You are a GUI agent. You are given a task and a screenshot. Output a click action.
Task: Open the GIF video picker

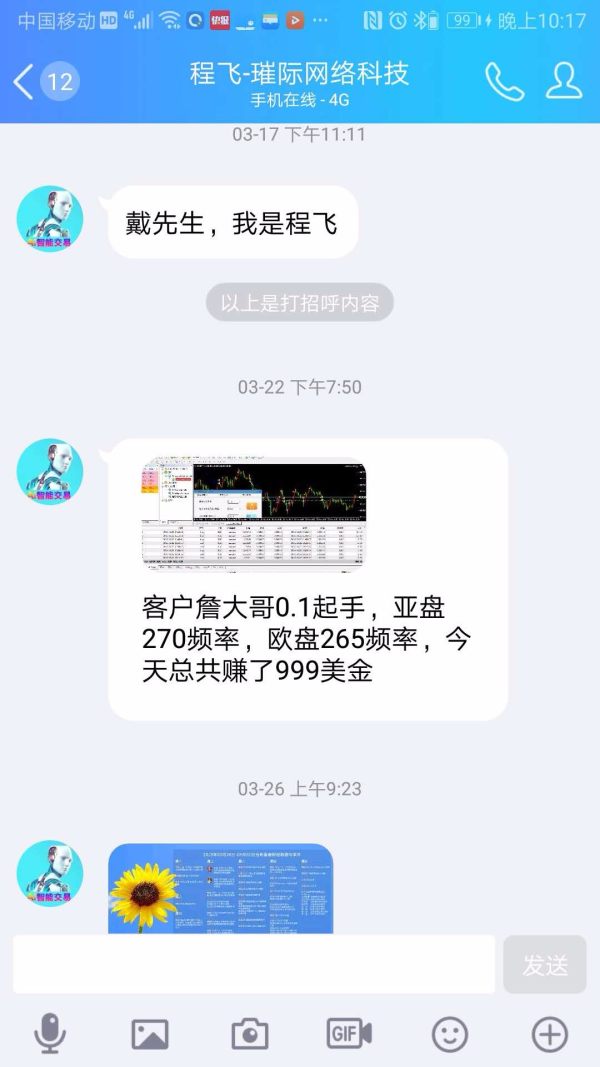[349, 1033]
